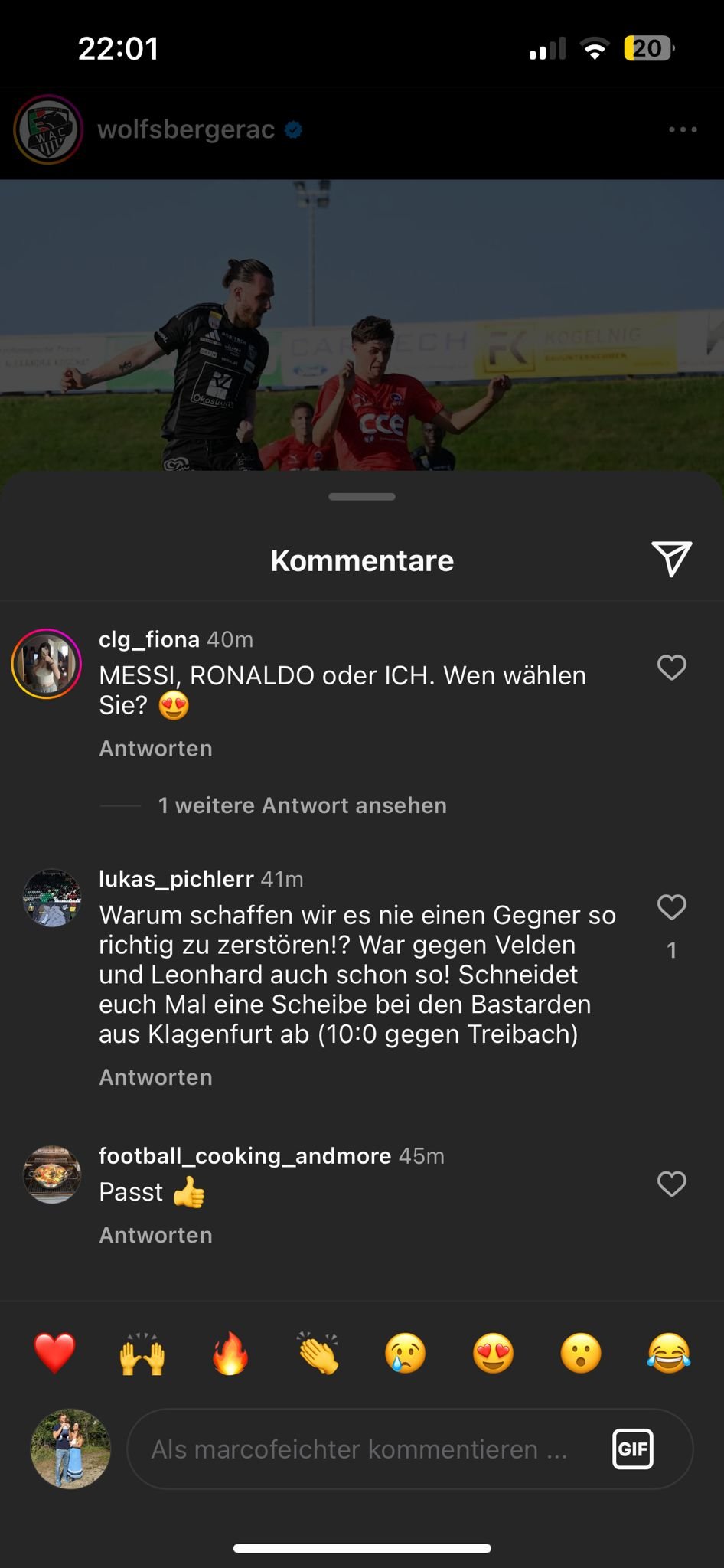Open the post's three-dot options menu
Image resolution: width=724 pixels, height=1568 pixels.
(683, 129)
